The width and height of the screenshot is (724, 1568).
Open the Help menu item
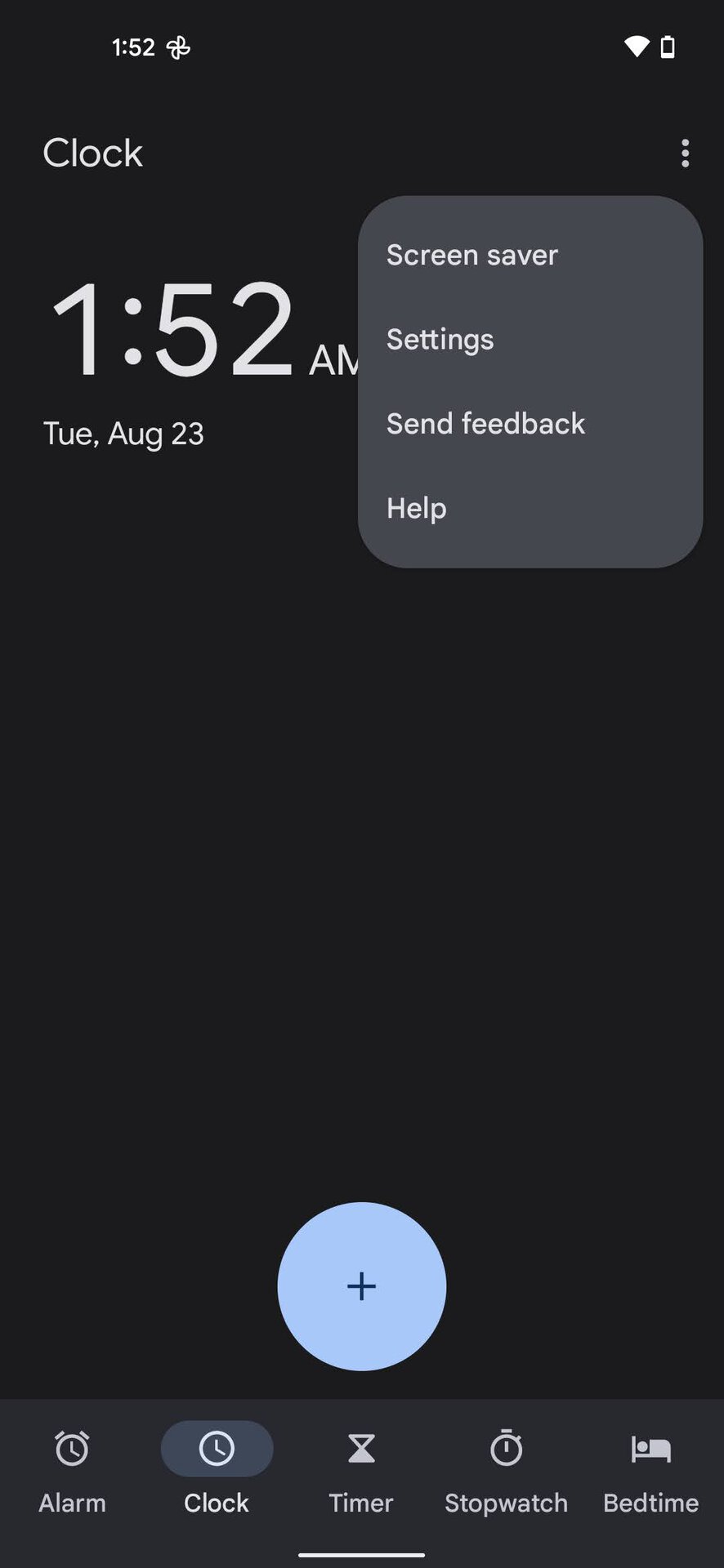tap(417, 508)
